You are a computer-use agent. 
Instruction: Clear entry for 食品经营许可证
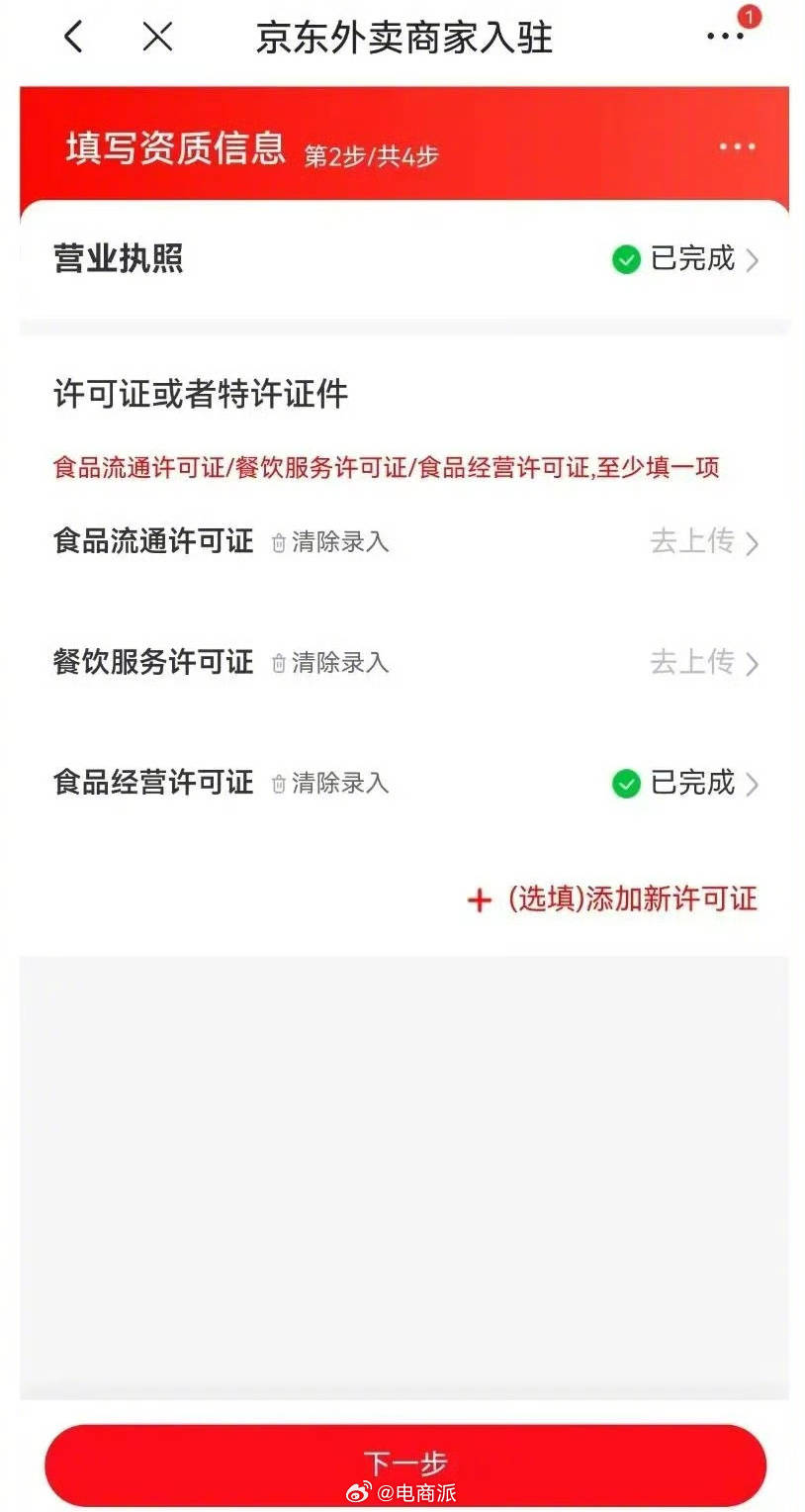coord(330,784)
